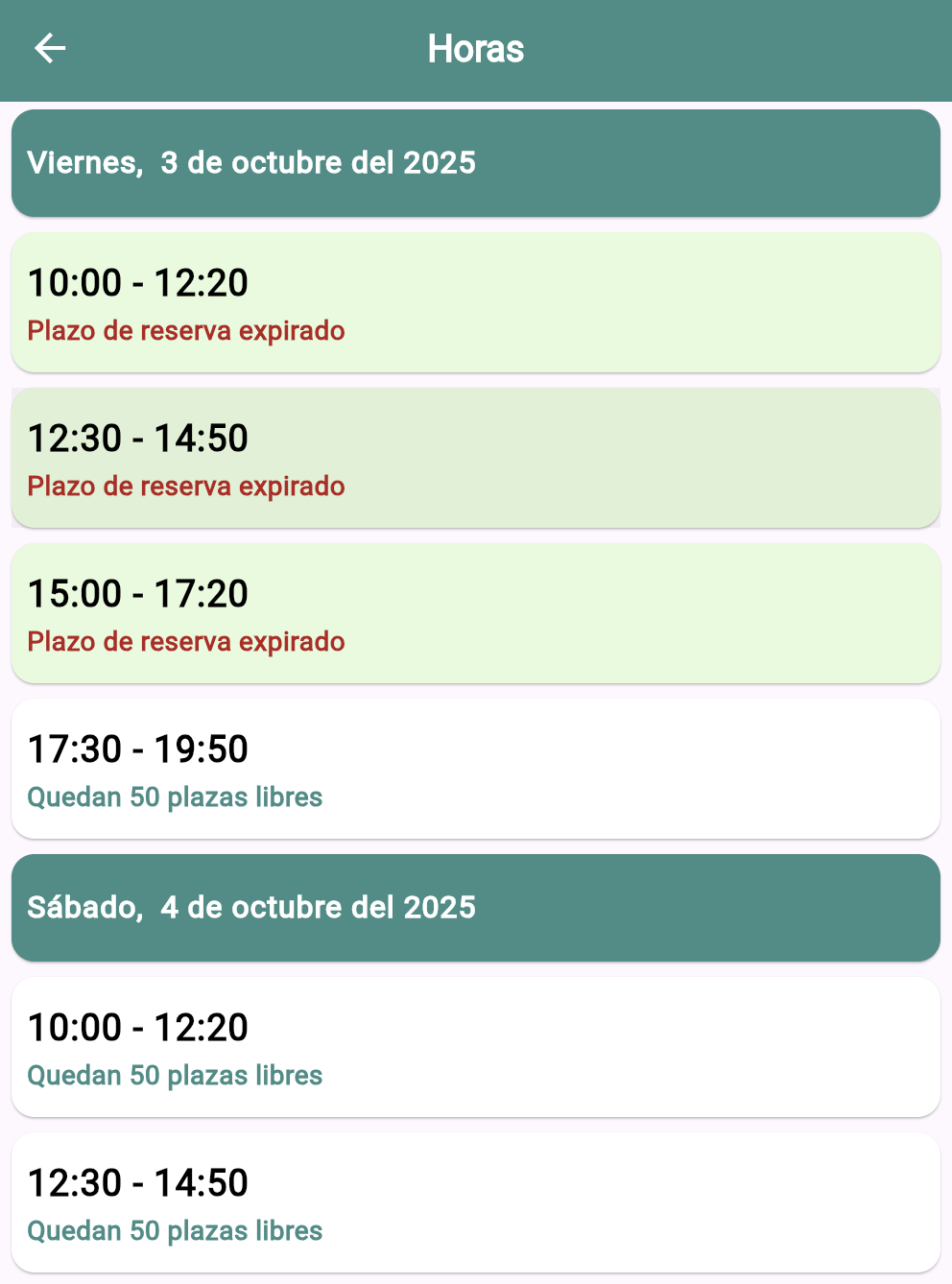Click Quedan 50 plazas libres under Saturday 10:00
This screenshot has width=952, height=1284.
pyautogui.click(x=175, y=1075)
